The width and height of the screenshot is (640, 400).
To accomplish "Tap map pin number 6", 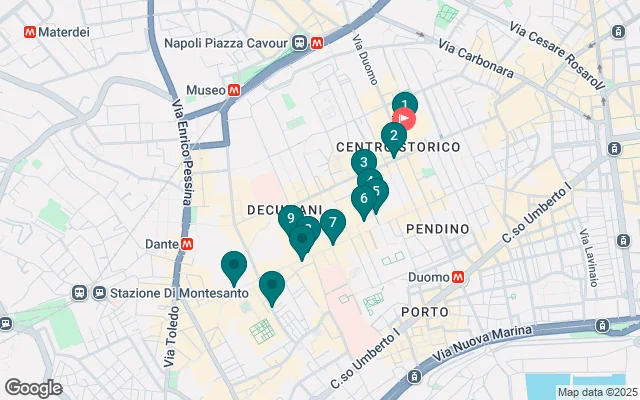I will click(360, 198).
